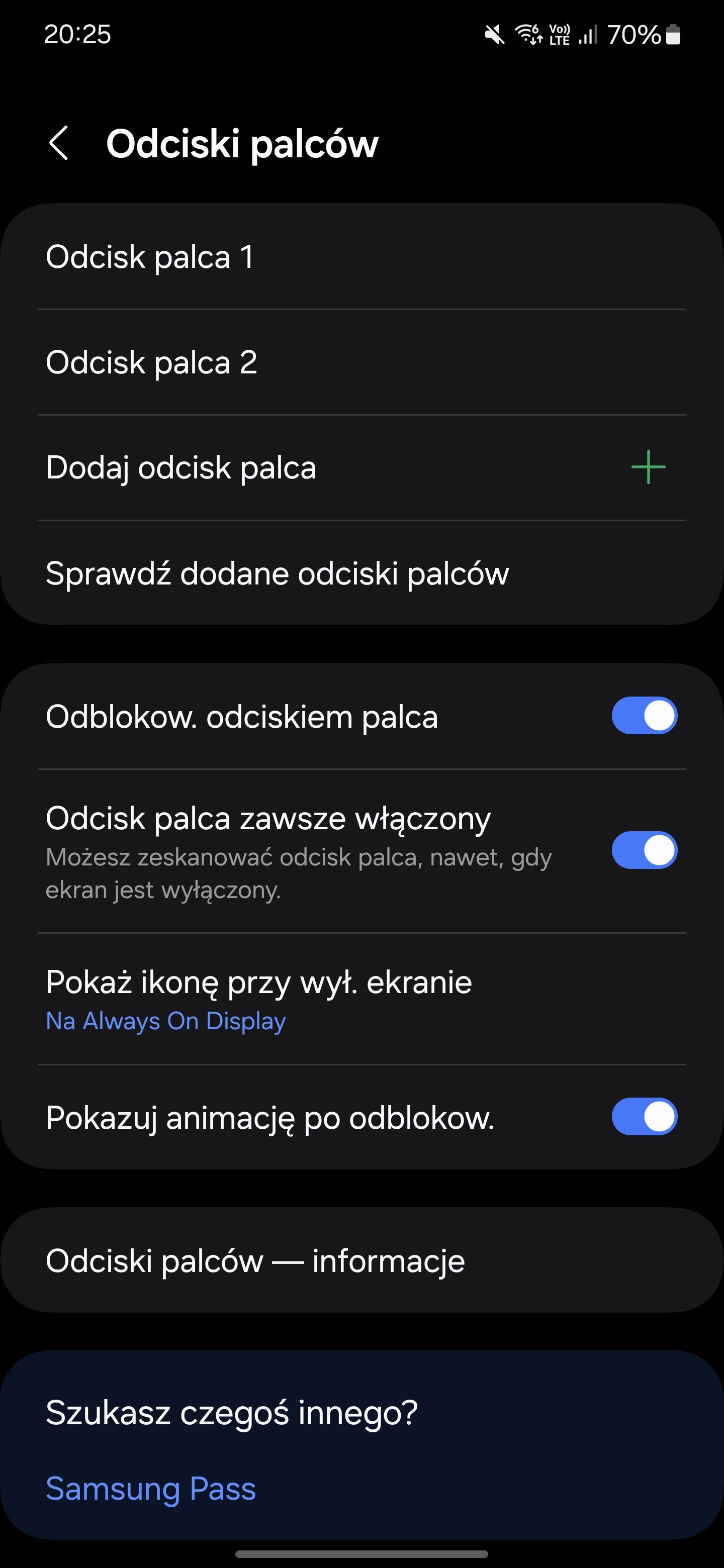Open Sprawdź dodane odciski palców
The image size is (724, 1568).
click(x=361, y=573)
